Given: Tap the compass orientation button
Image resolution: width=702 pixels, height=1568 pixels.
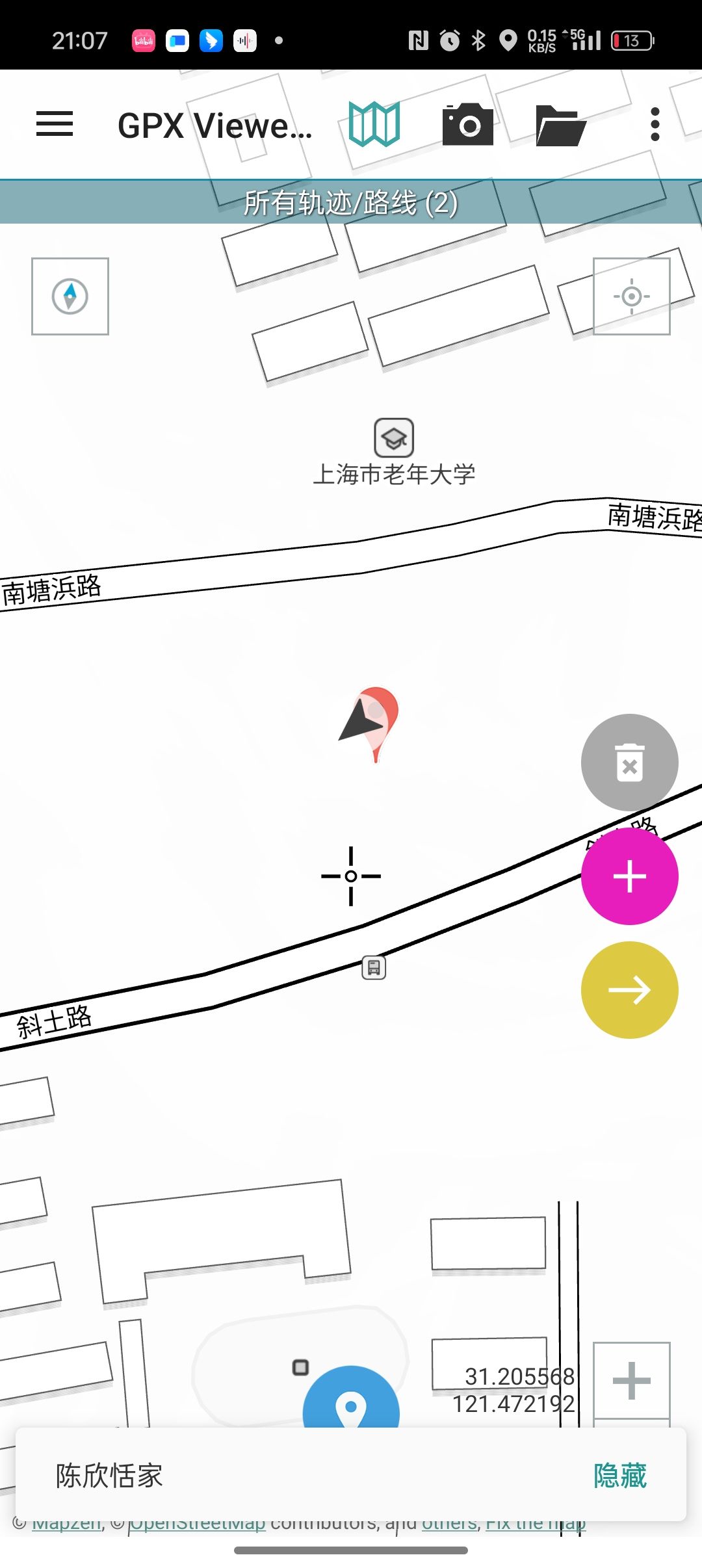Looking at the screenshot, I should coord(70,296).
